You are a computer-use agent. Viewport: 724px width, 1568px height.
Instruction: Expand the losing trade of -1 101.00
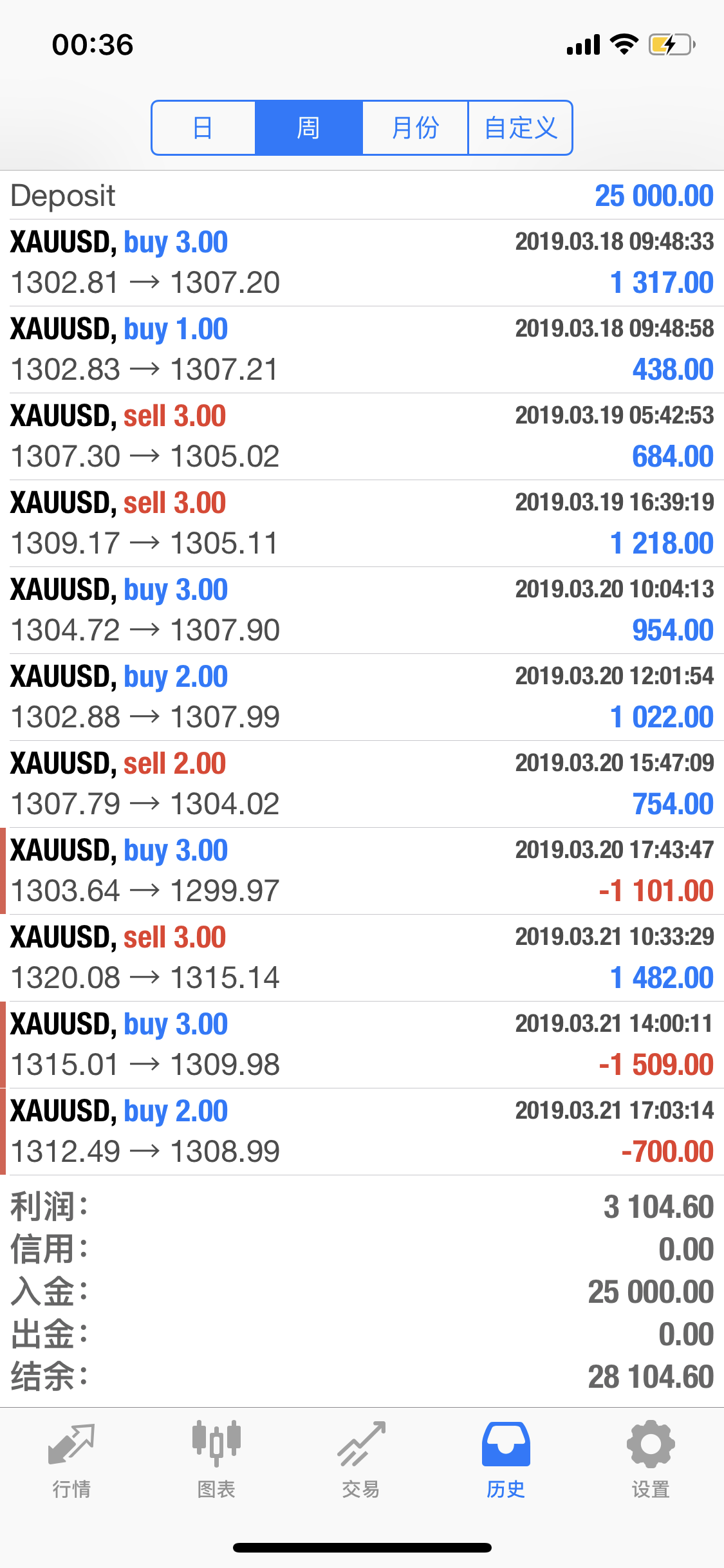click(x=362, y=871)
